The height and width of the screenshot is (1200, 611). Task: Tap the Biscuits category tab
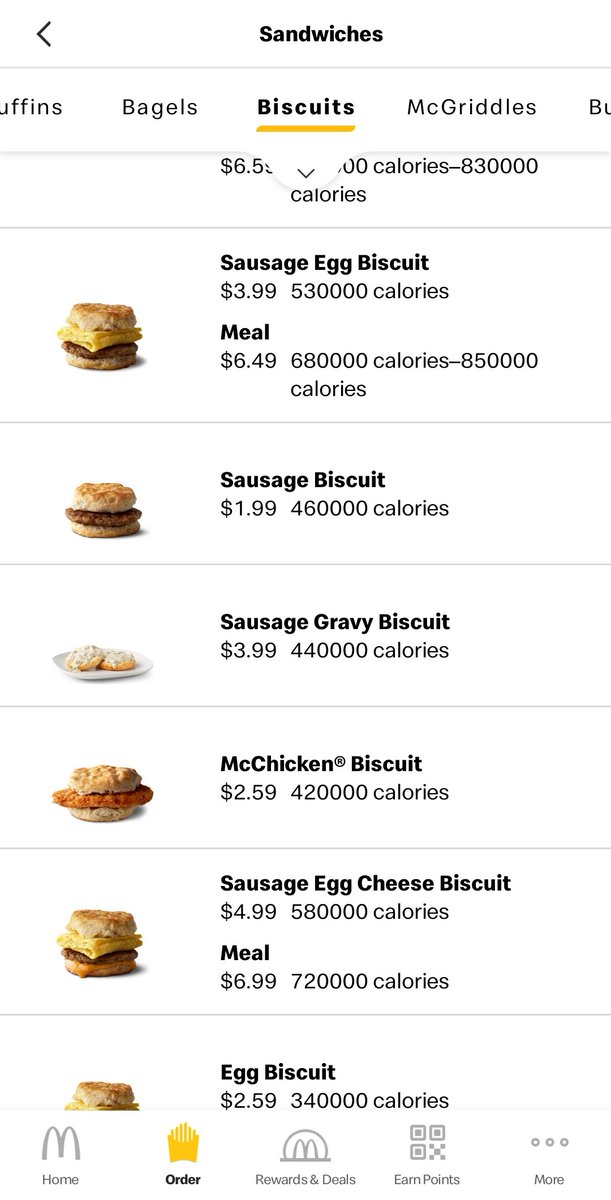click(306, 107)
